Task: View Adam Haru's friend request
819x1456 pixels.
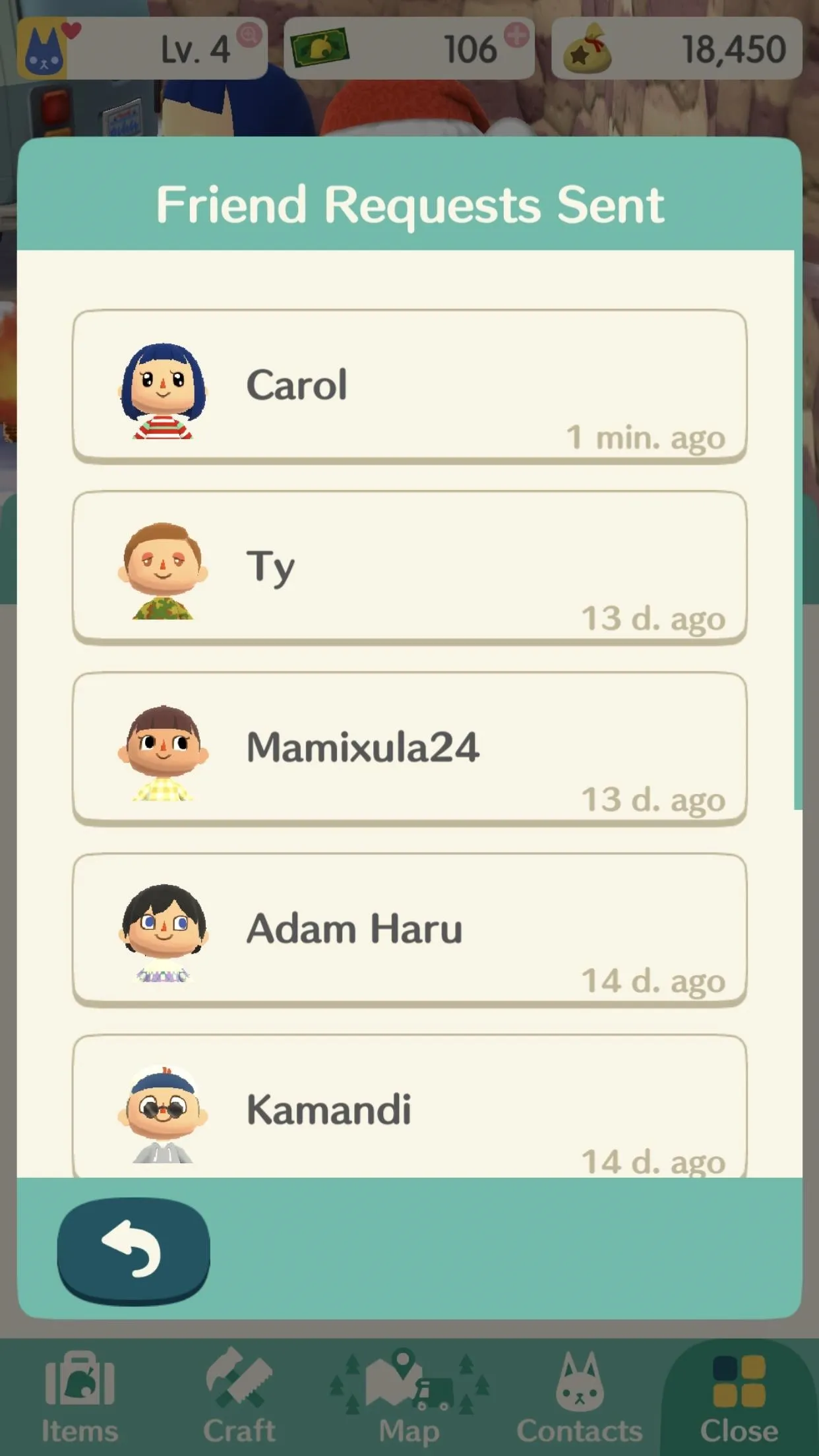Action: click(409, 930)
